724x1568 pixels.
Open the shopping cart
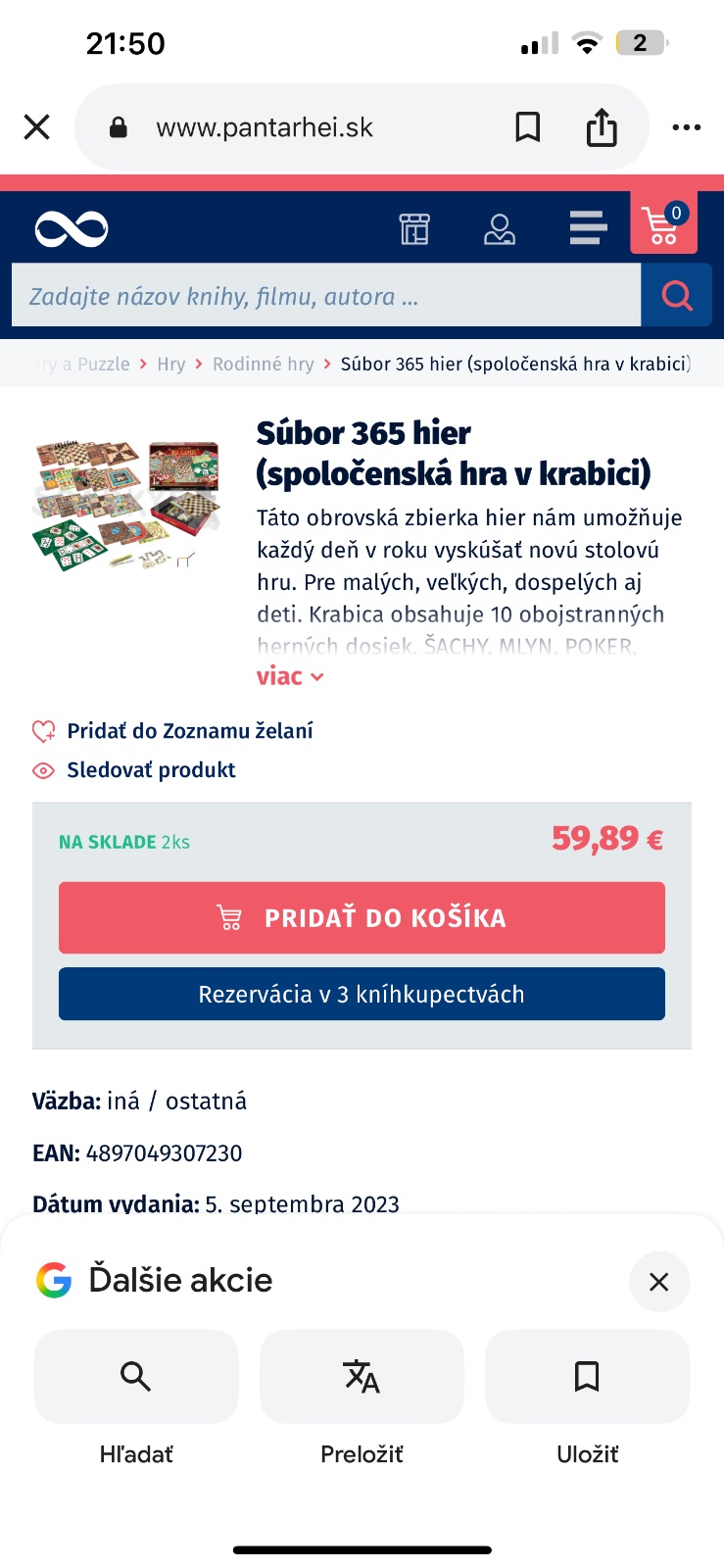pyautogui.click(x=663, y=224)
